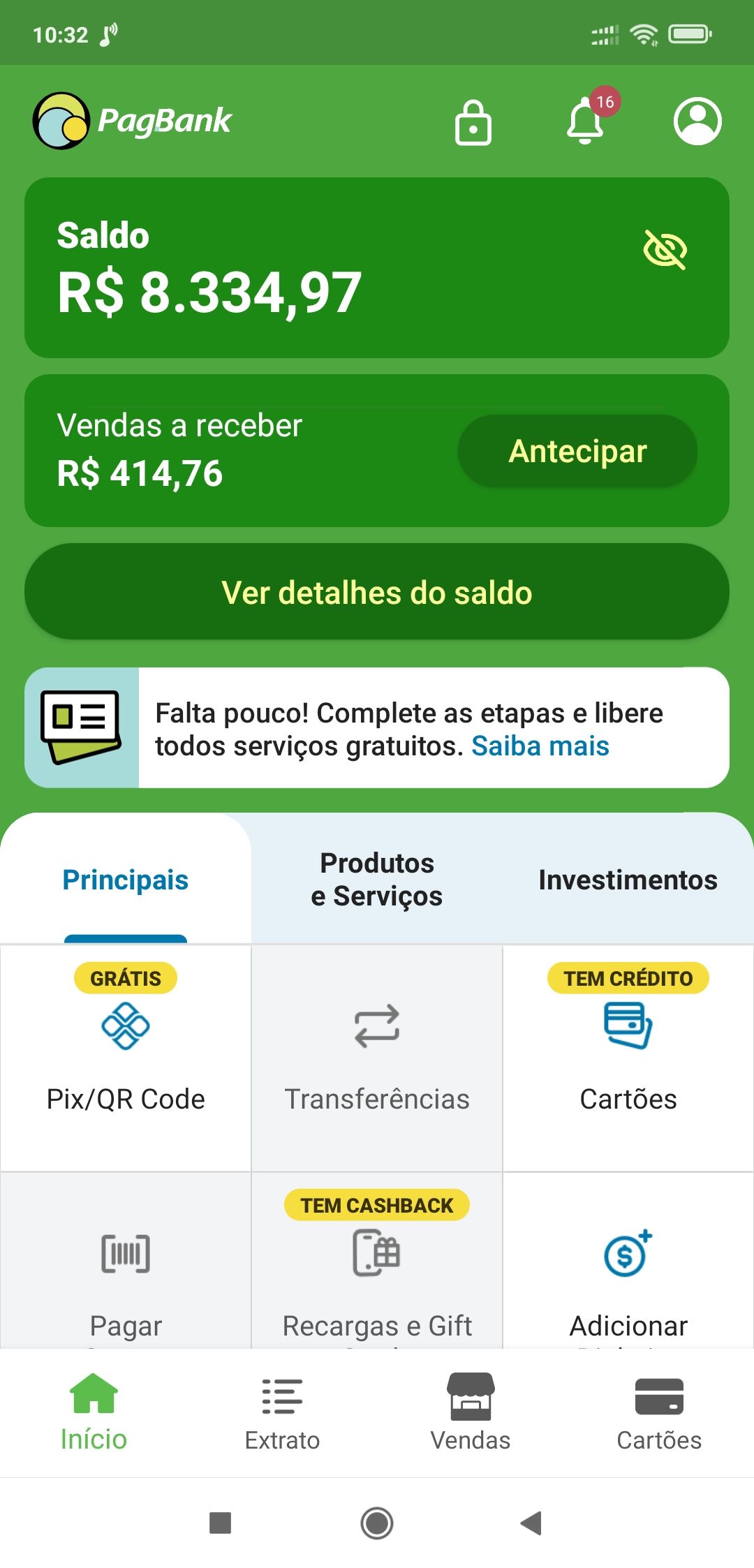Open the user profile icon
This screenshot has height=1568, width=754.
(697, 121)
